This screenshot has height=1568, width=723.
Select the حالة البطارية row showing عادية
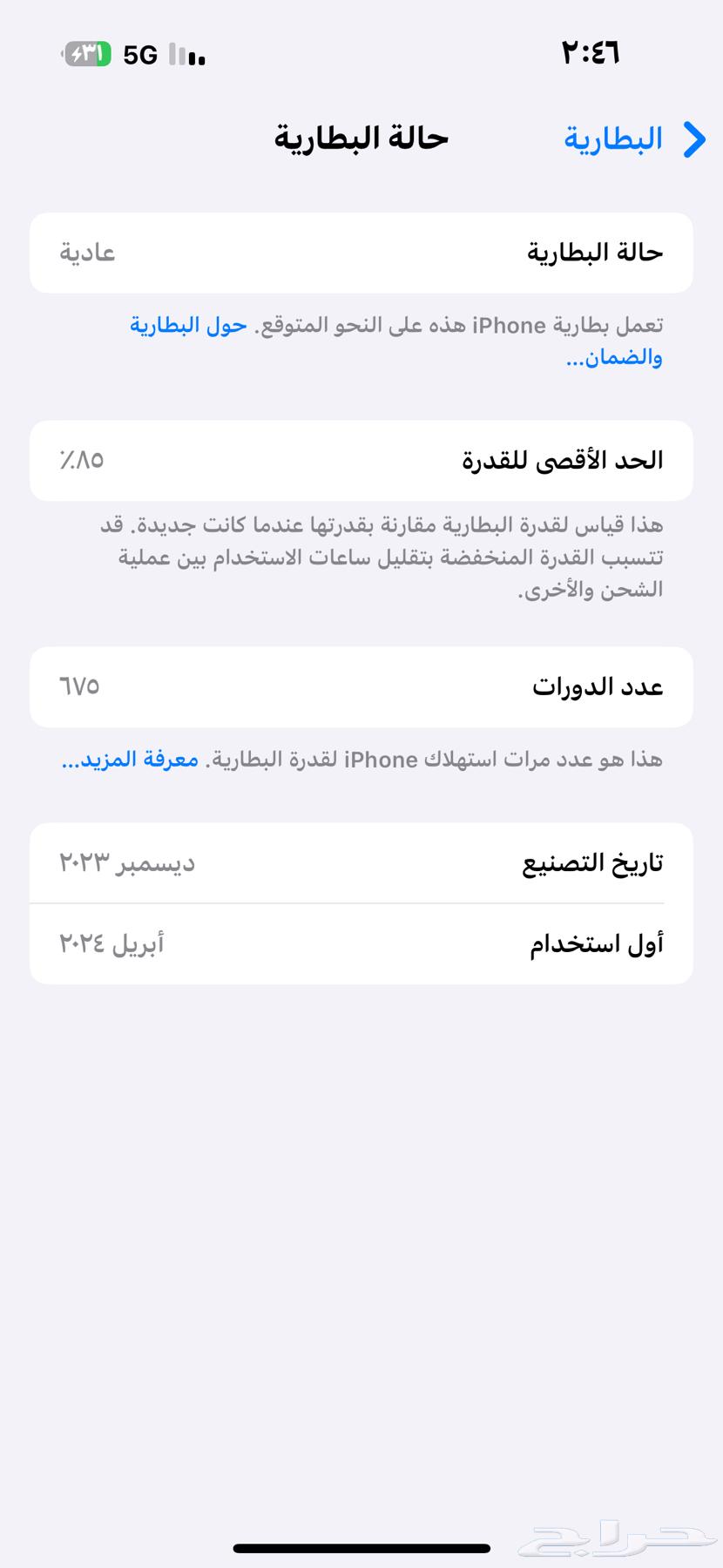[361, 253]
